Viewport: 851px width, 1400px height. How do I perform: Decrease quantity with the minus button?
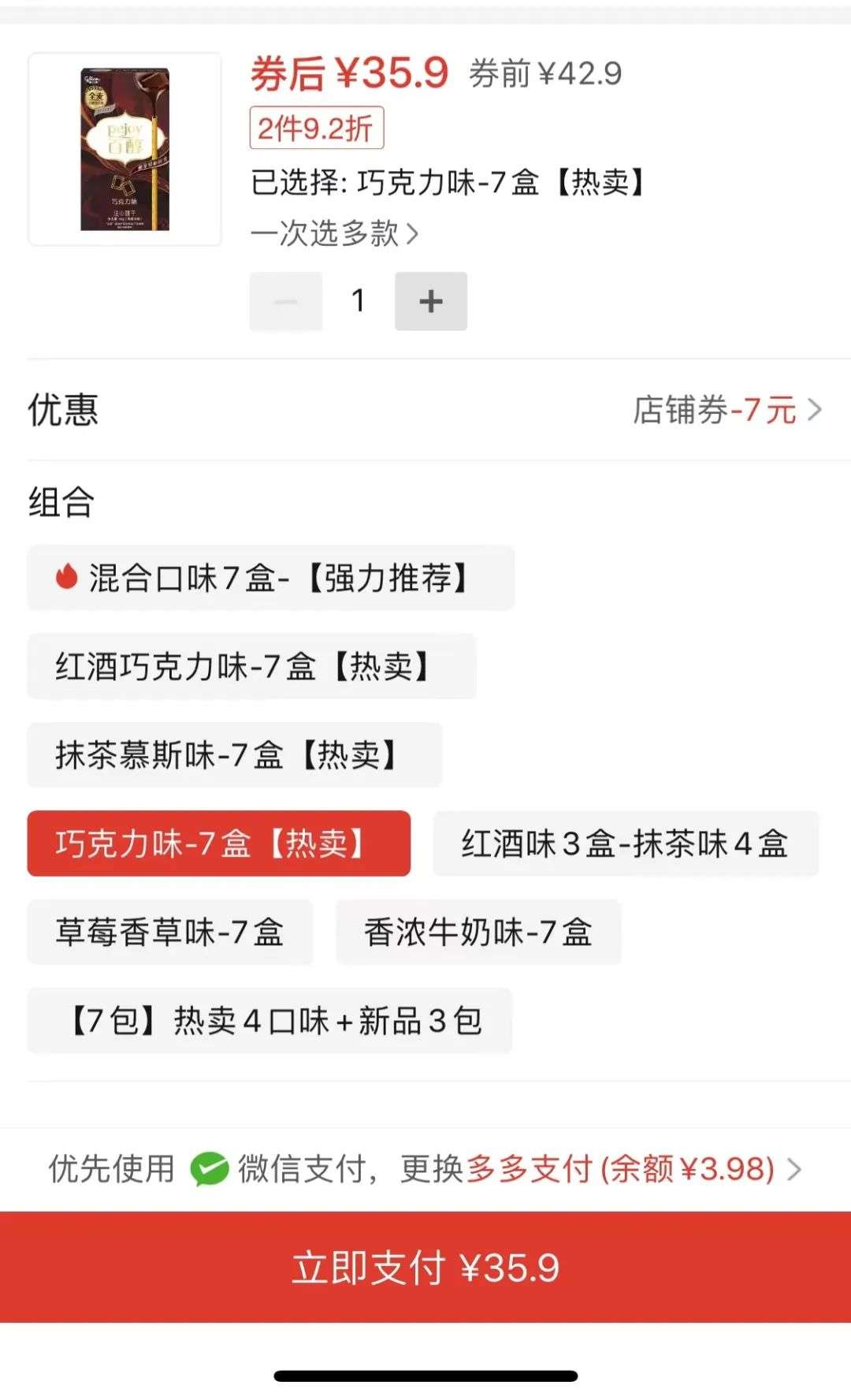[x=286, y=301]
